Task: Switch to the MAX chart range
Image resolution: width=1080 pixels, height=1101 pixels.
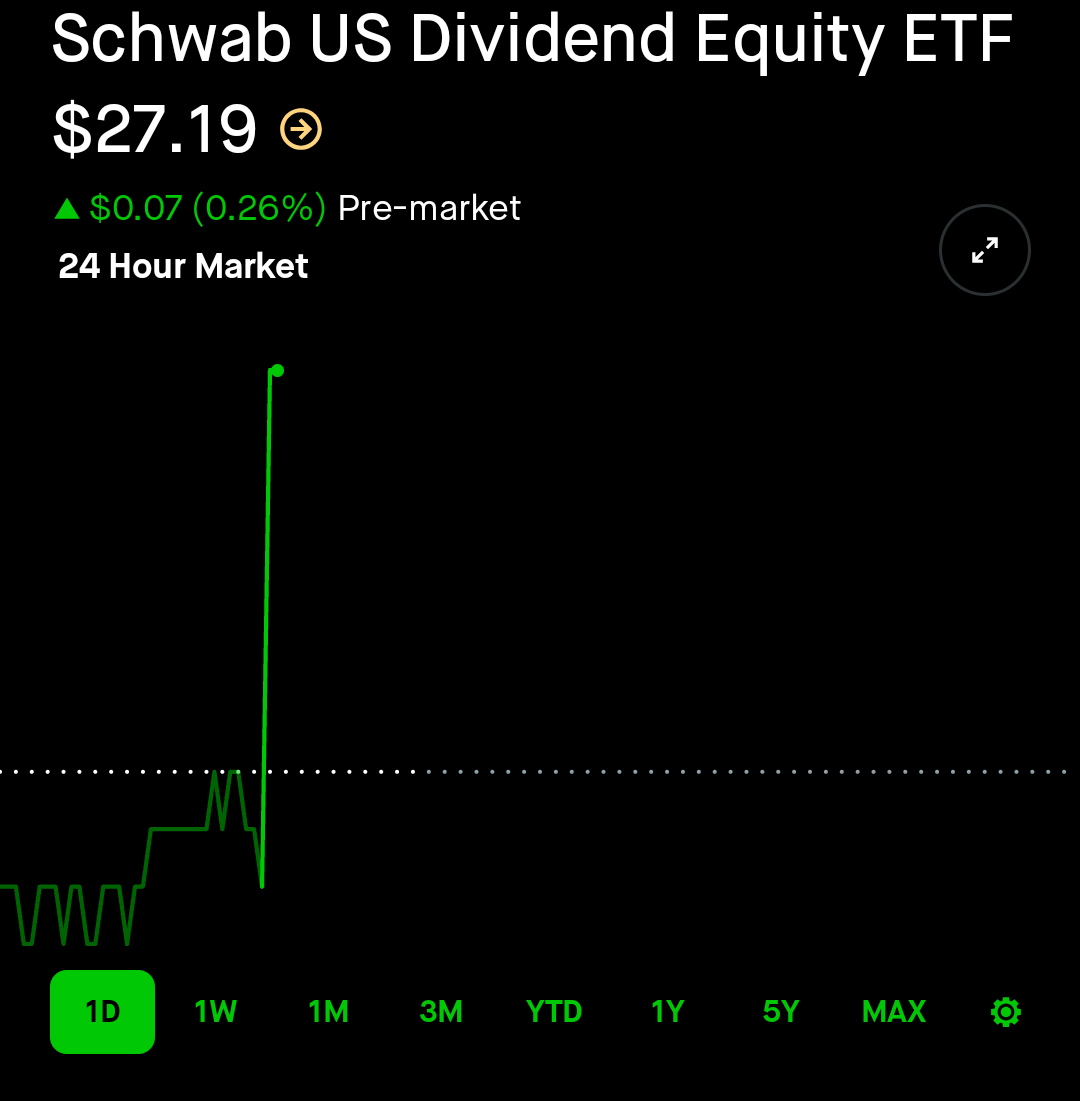Action: click(x=894, y=1012)
